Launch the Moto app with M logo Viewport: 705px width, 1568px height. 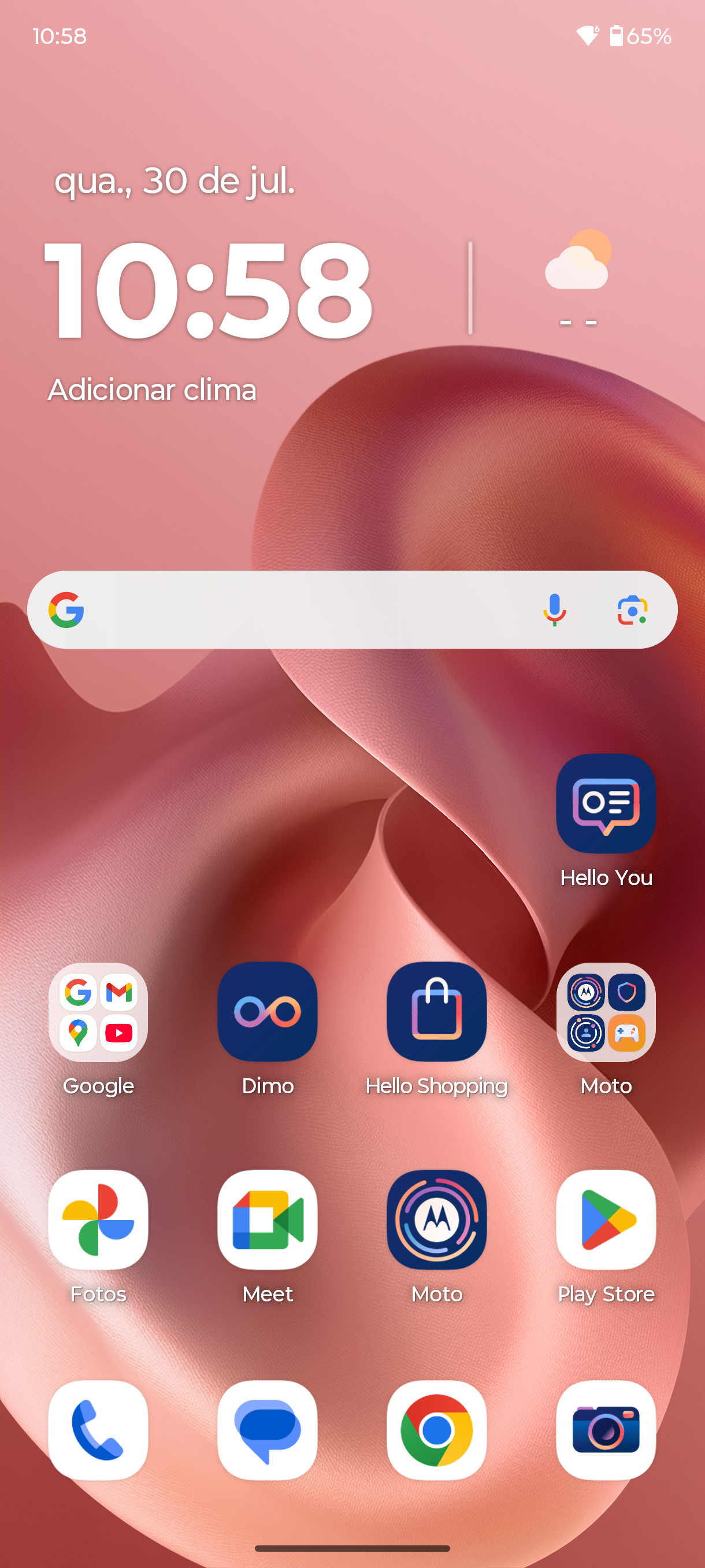click(x=436, y=1220)
